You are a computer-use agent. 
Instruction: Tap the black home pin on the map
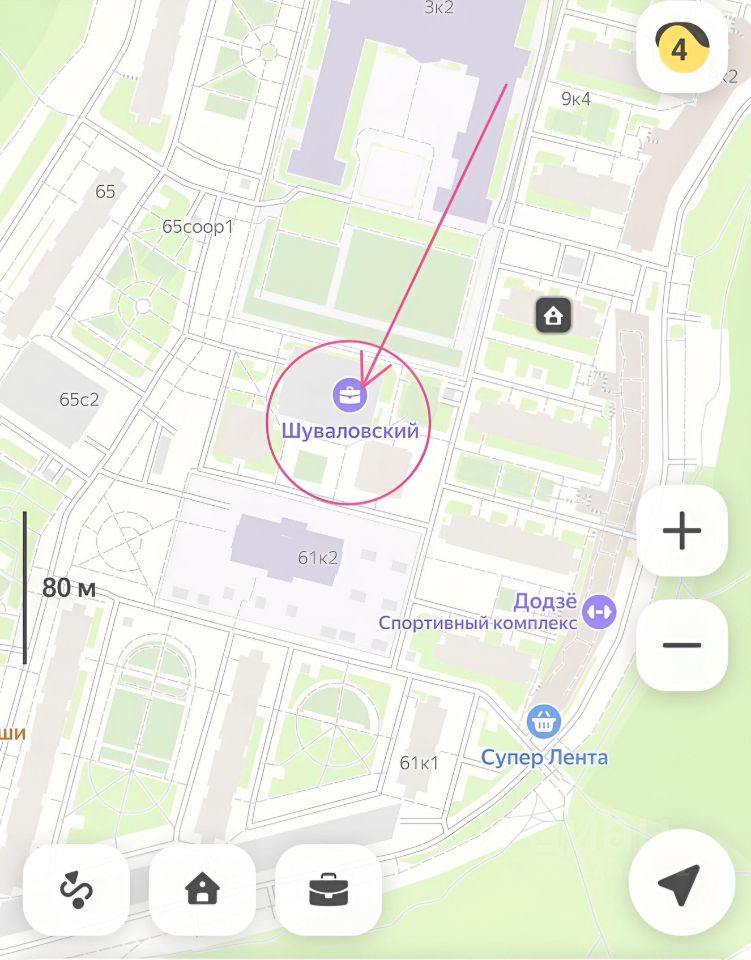coord(552,316)
